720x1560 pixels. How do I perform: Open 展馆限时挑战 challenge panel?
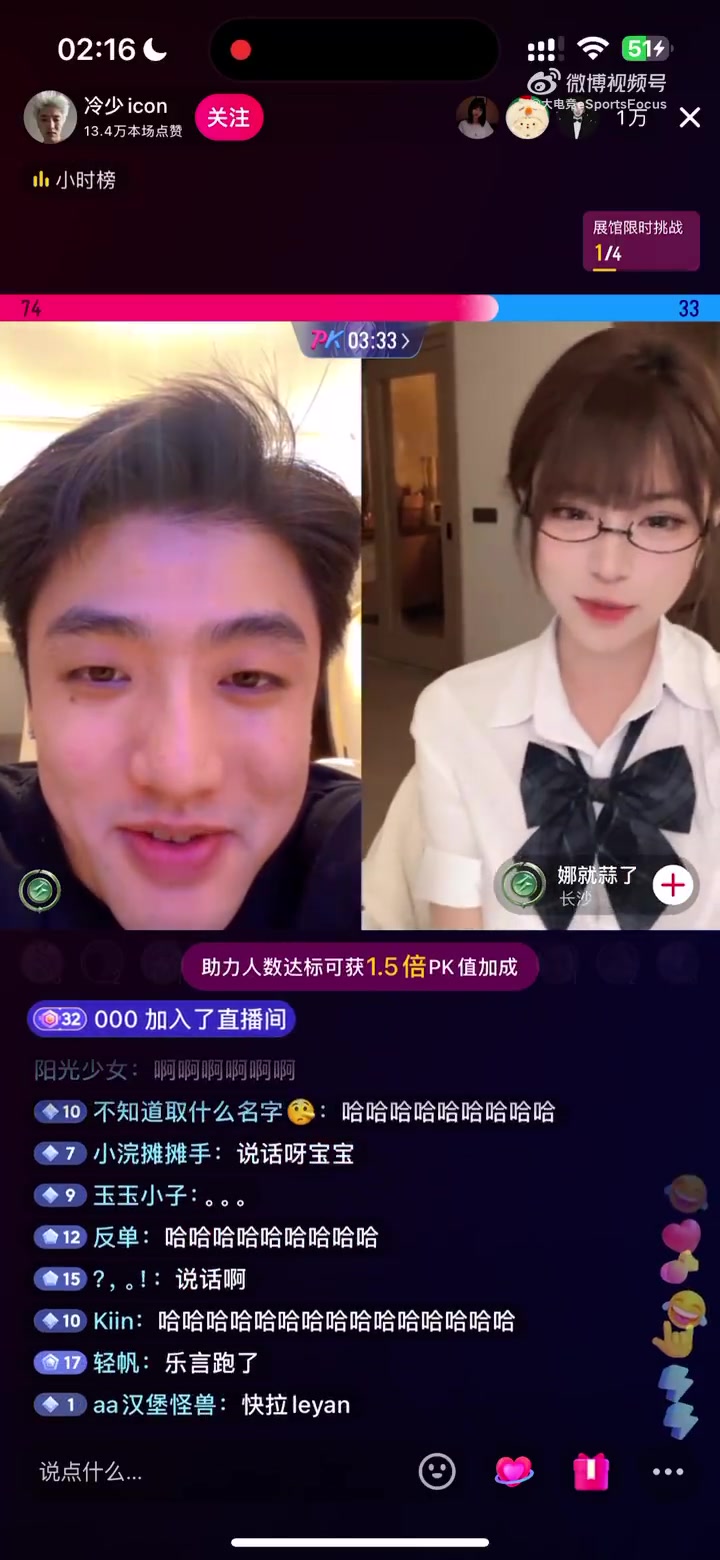pos(641,242)
